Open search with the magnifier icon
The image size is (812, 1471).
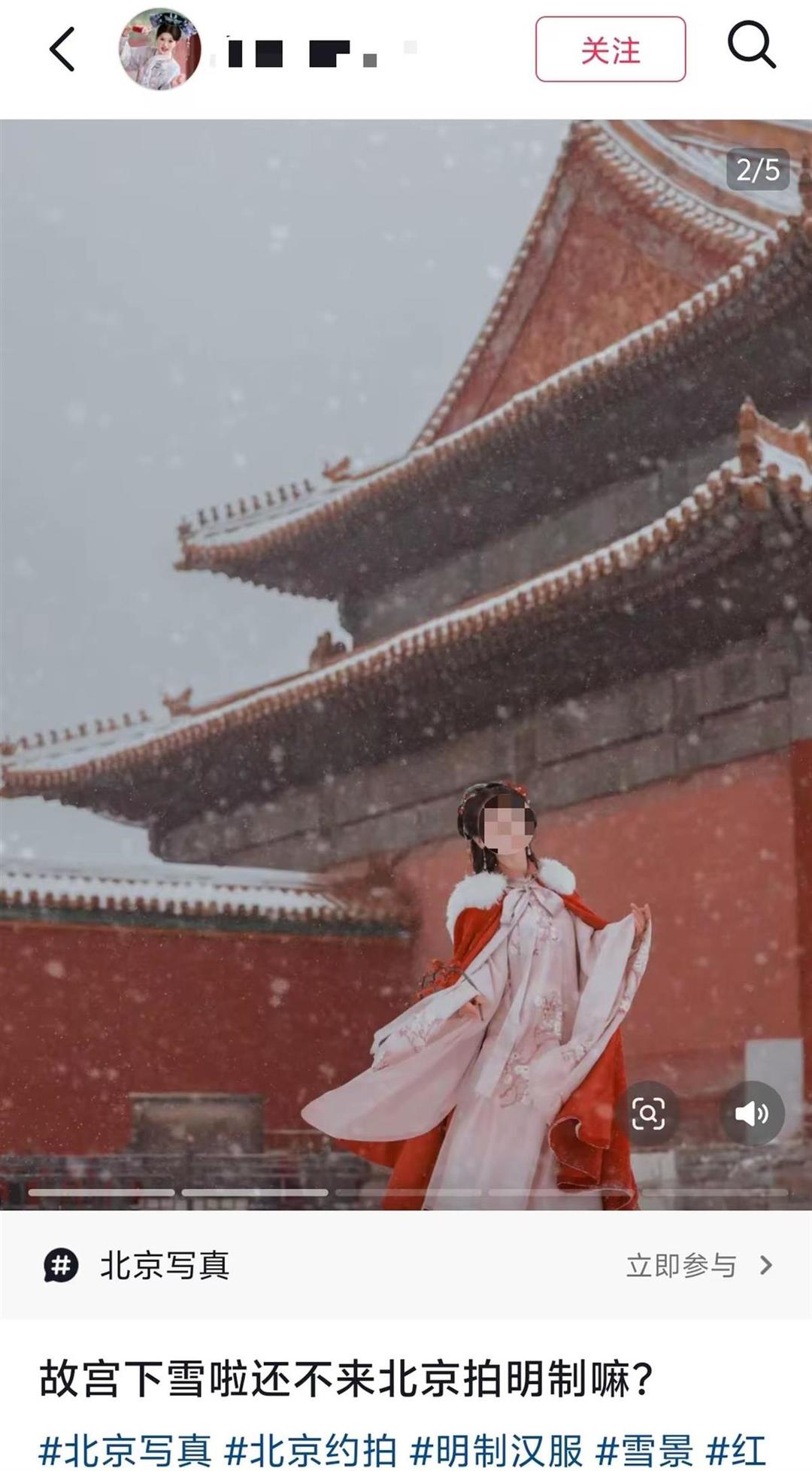tap(751, 47)
